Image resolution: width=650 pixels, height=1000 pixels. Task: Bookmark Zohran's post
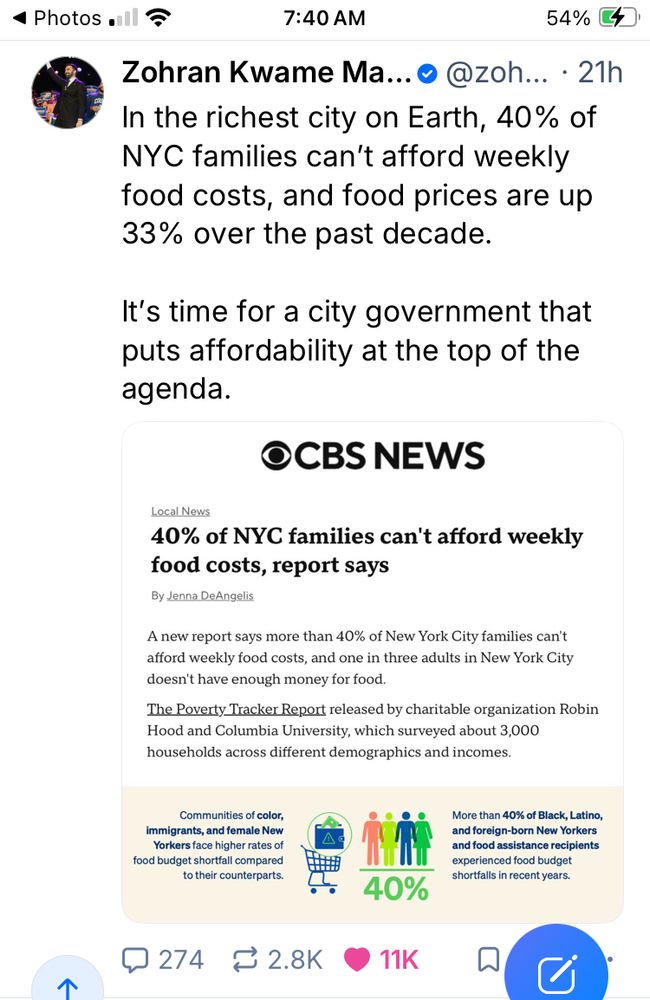coord(489,960)
